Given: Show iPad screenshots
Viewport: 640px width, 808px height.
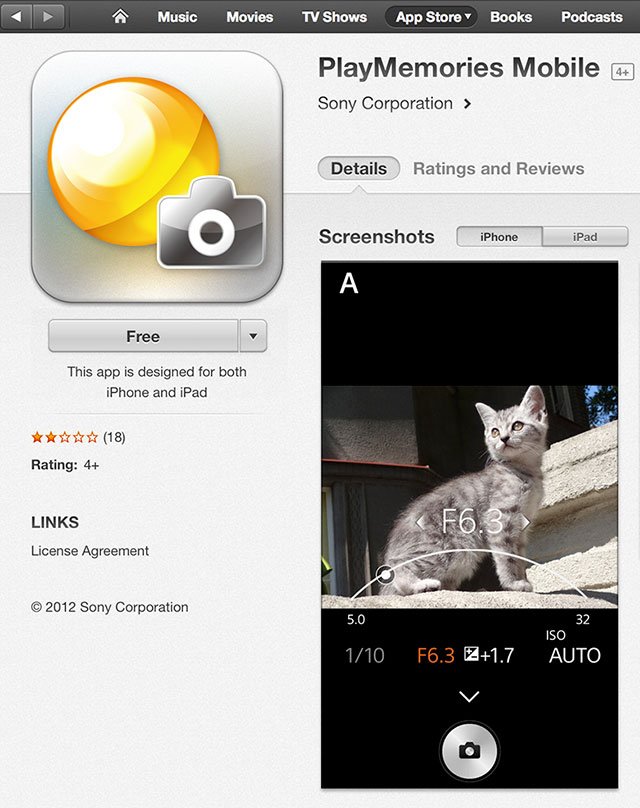Looking at the screenshot, I should pos(585,237).
